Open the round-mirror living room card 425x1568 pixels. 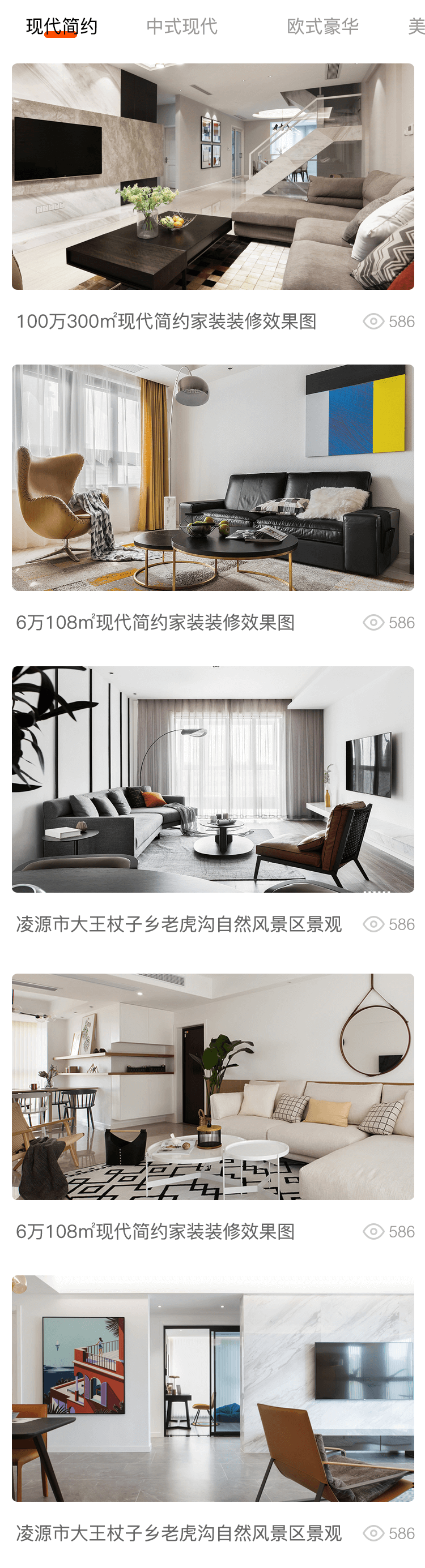pos(213,1086)
